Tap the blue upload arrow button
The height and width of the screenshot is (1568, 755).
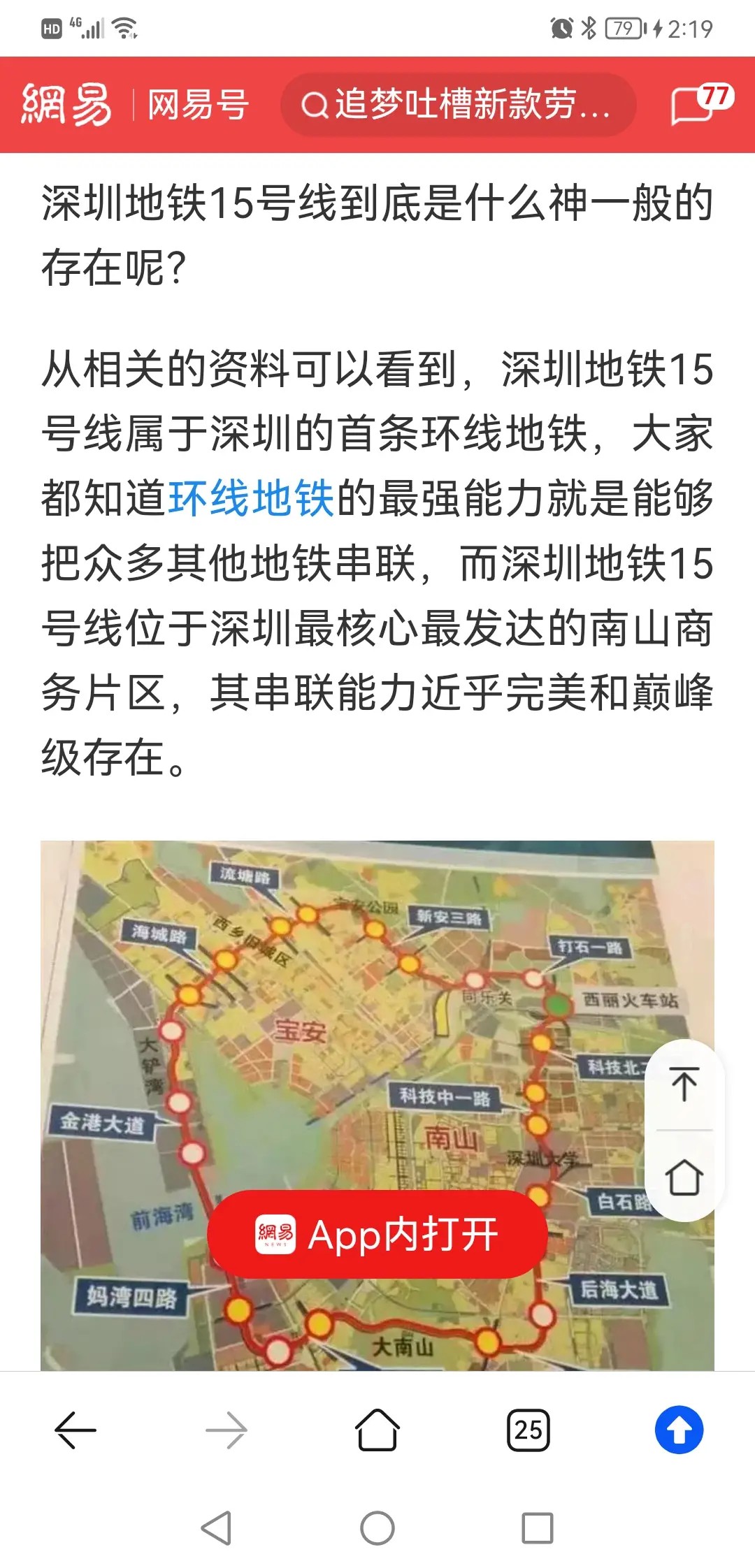point(679,1430)
